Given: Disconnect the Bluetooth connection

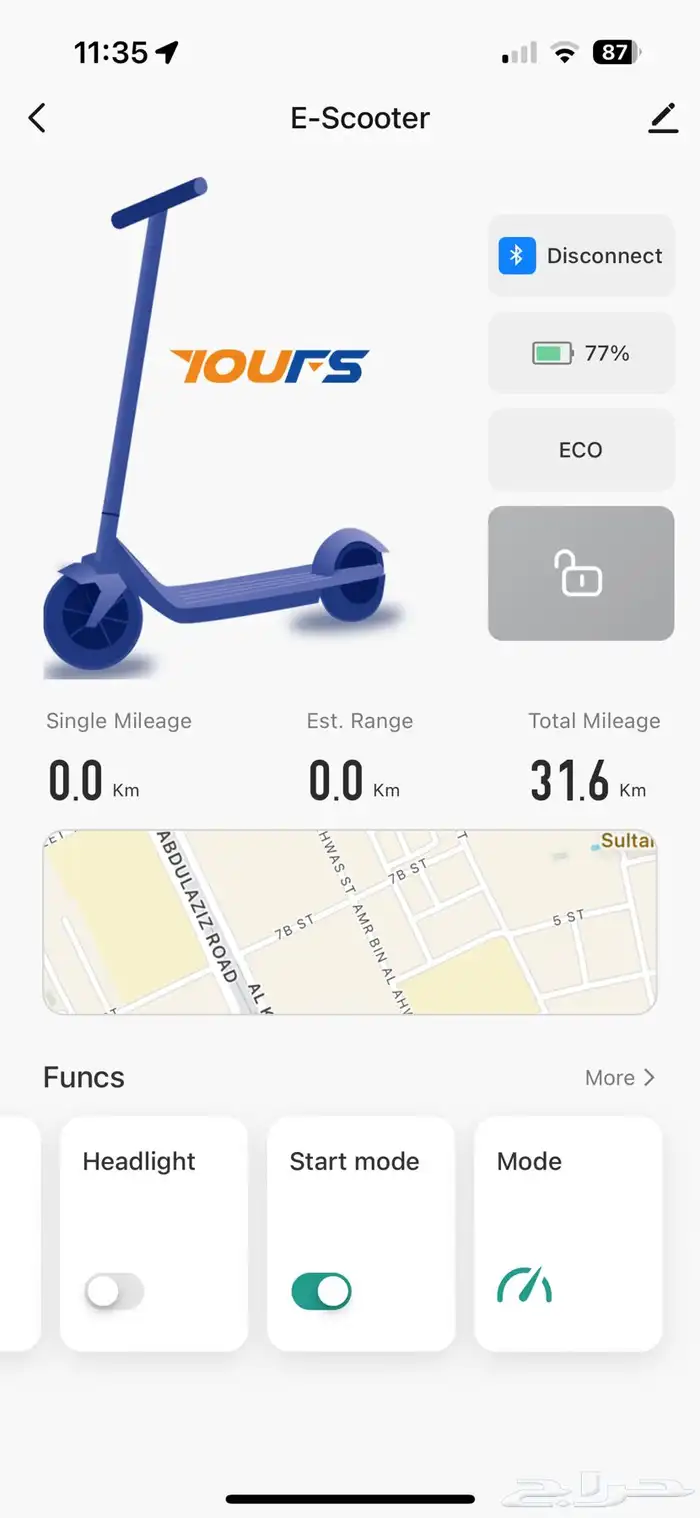Looking at the screenshot, I should [x=581, y=256].
